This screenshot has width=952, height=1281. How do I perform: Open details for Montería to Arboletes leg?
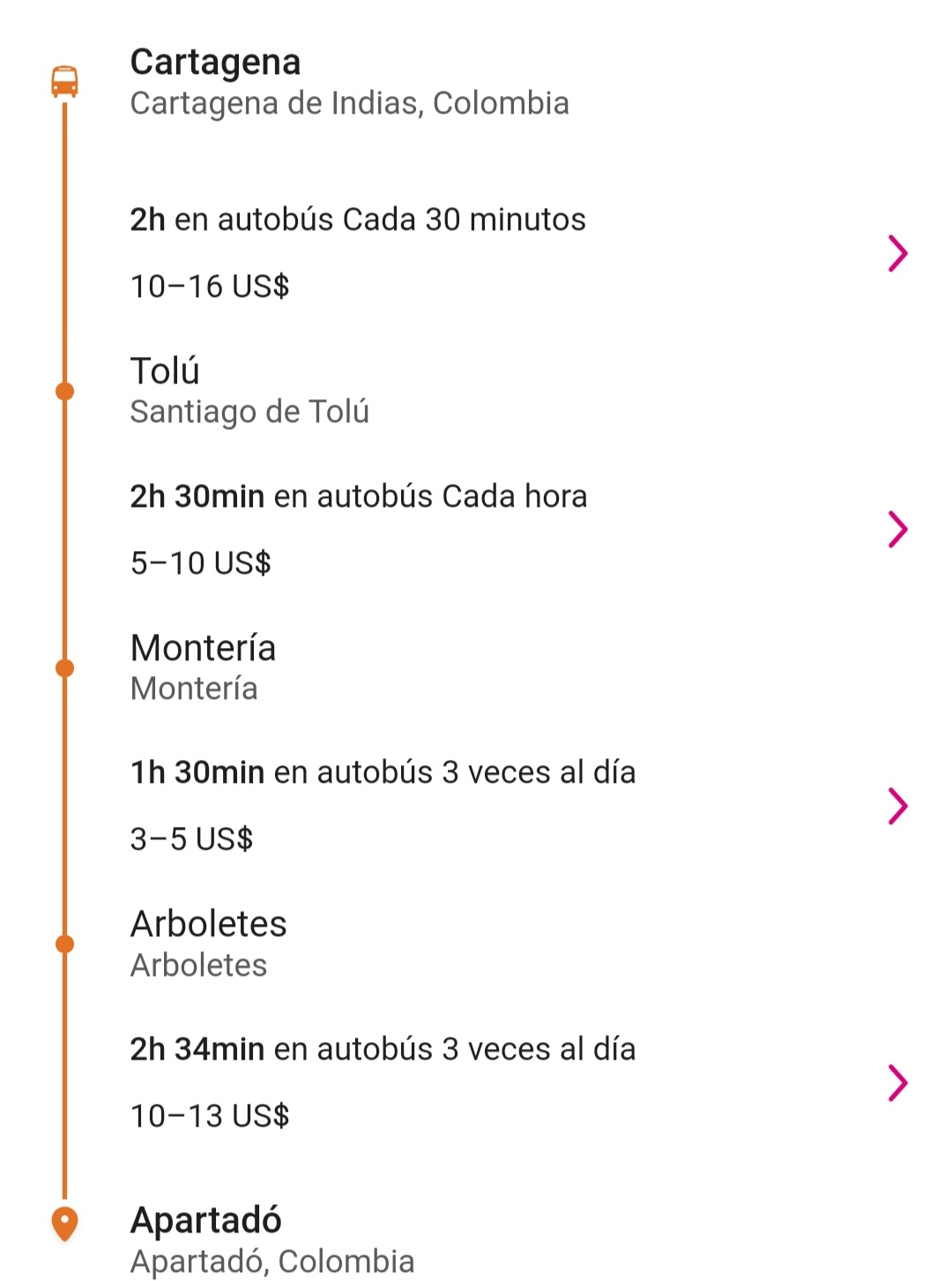point(899,805)
